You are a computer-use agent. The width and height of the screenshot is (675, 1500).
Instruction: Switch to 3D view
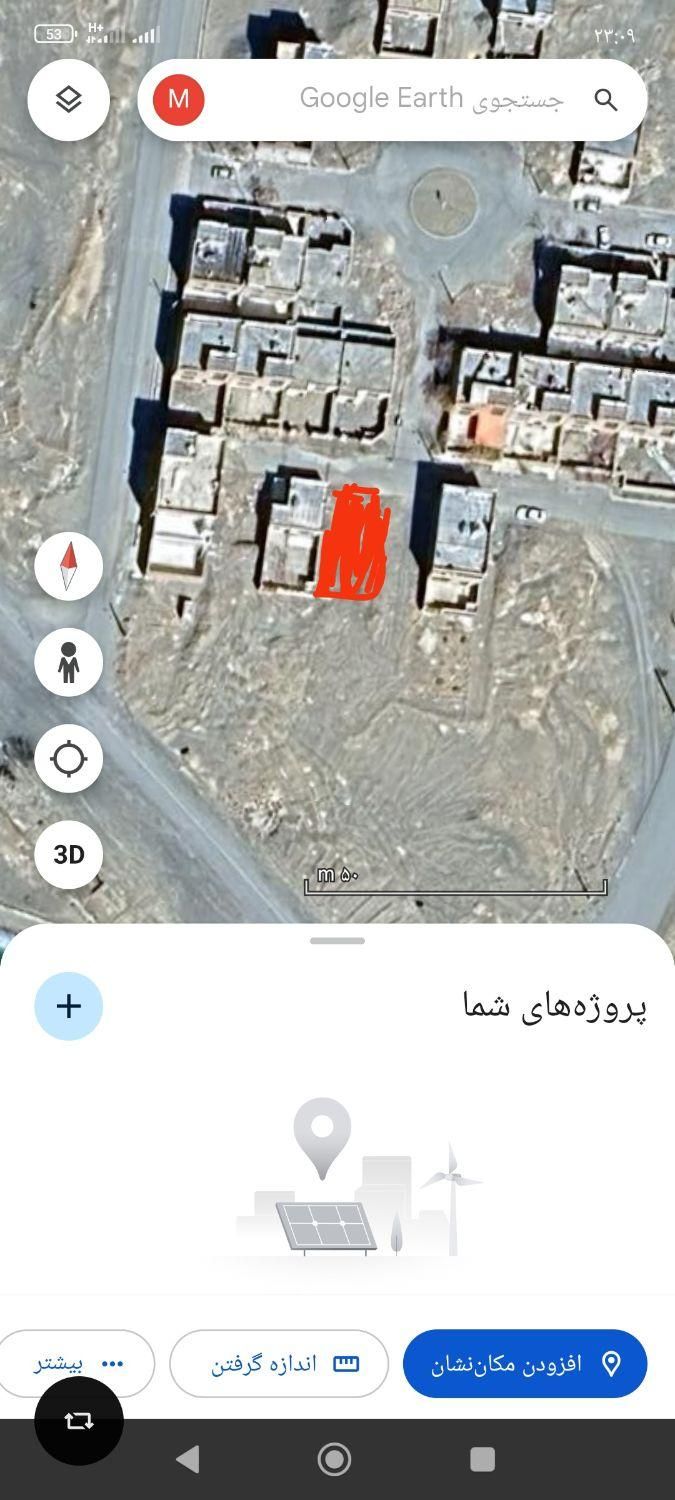tap(68, 854)
